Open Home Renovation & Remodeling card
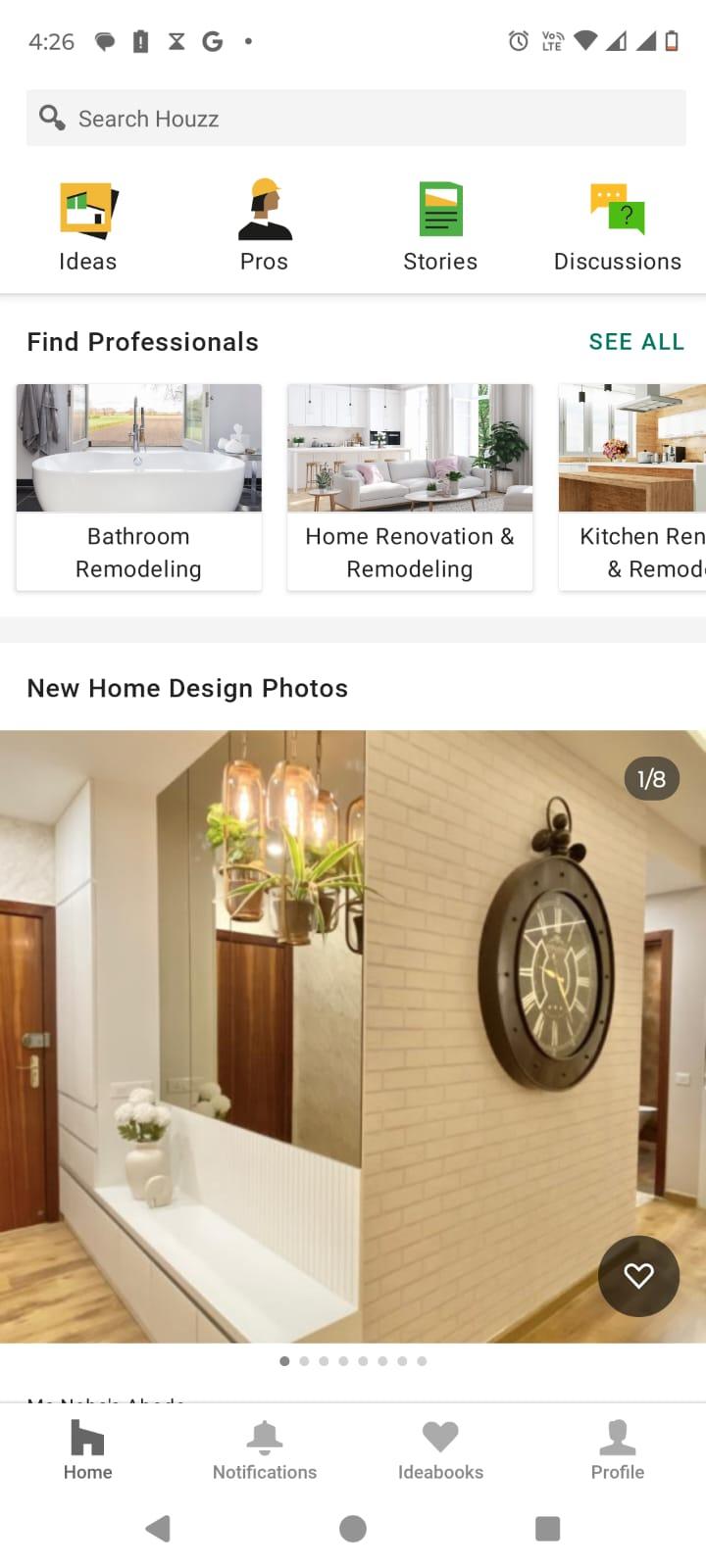This screenshot has width=706, height=1568. click(410, 487)
